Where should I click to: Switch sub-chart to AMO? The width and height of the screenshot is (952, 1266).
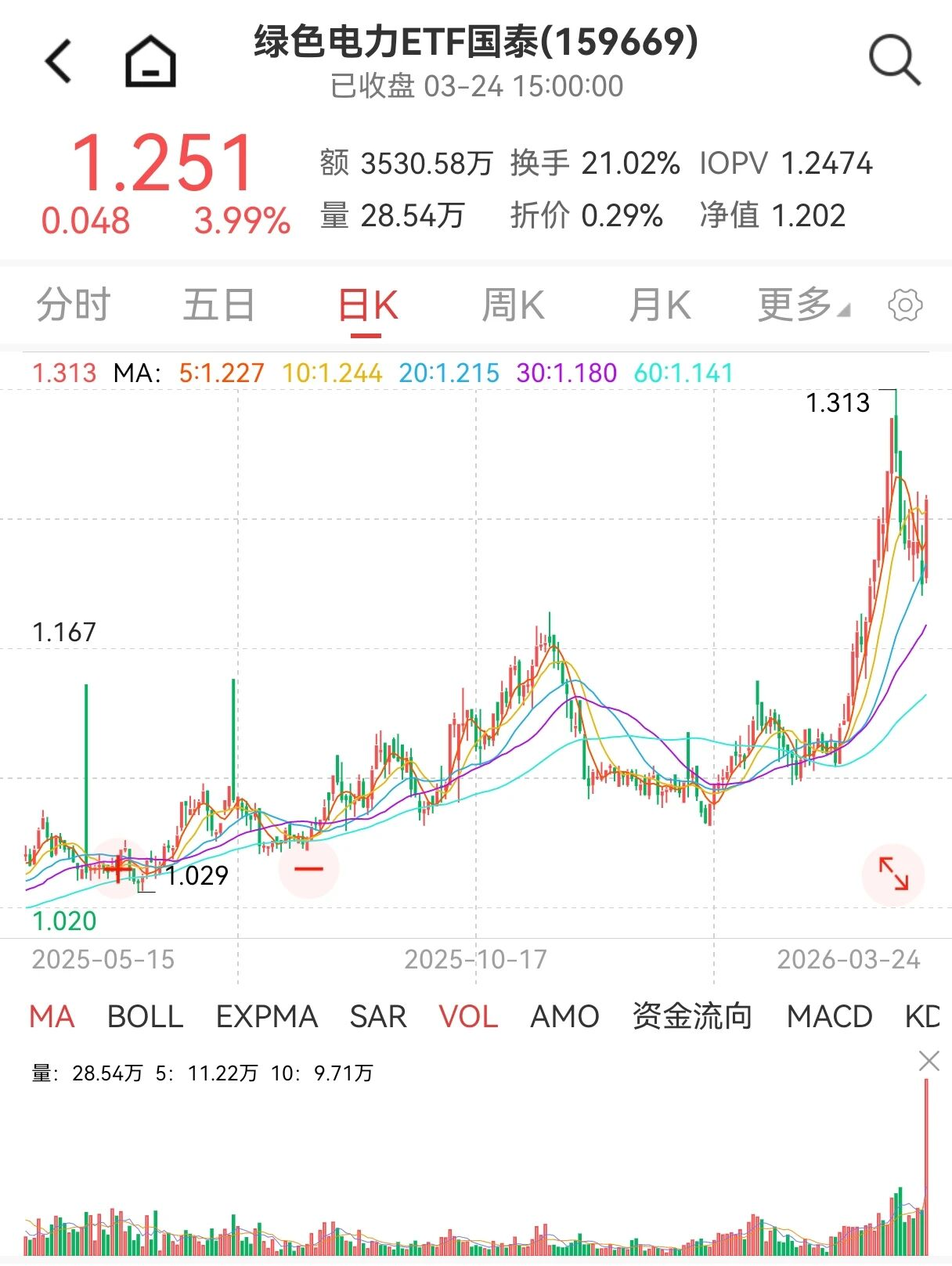point(564,1016)
